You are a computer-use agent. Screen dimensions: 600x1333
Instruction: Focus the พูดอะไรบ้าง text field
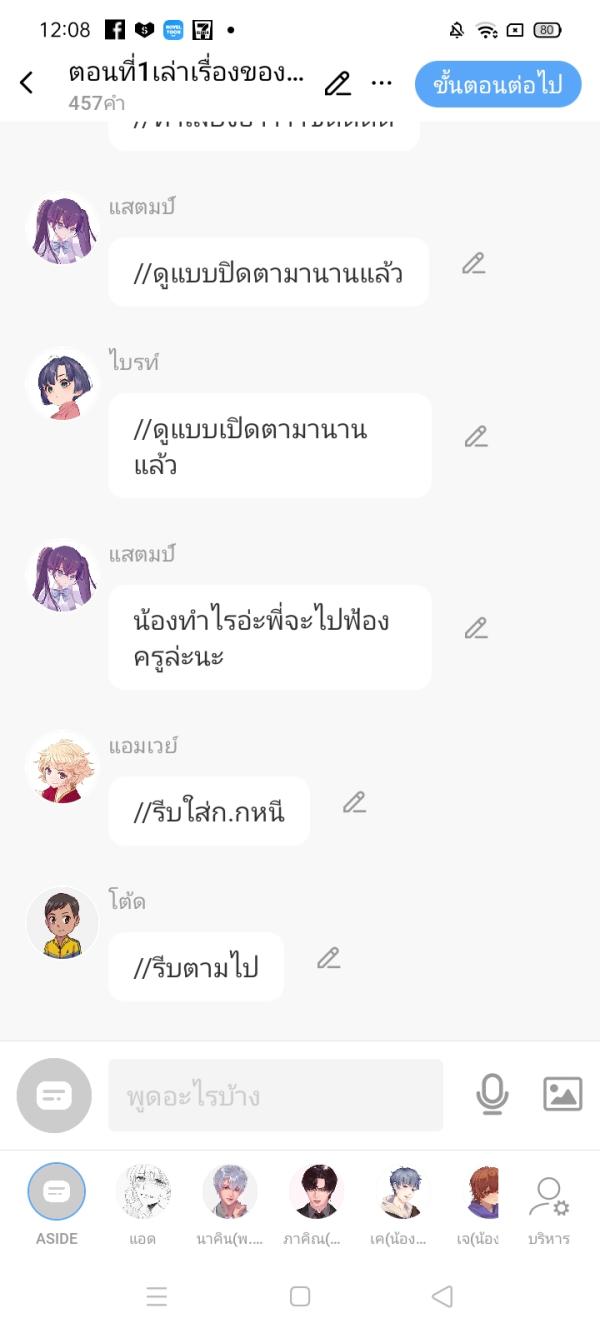275,1096
